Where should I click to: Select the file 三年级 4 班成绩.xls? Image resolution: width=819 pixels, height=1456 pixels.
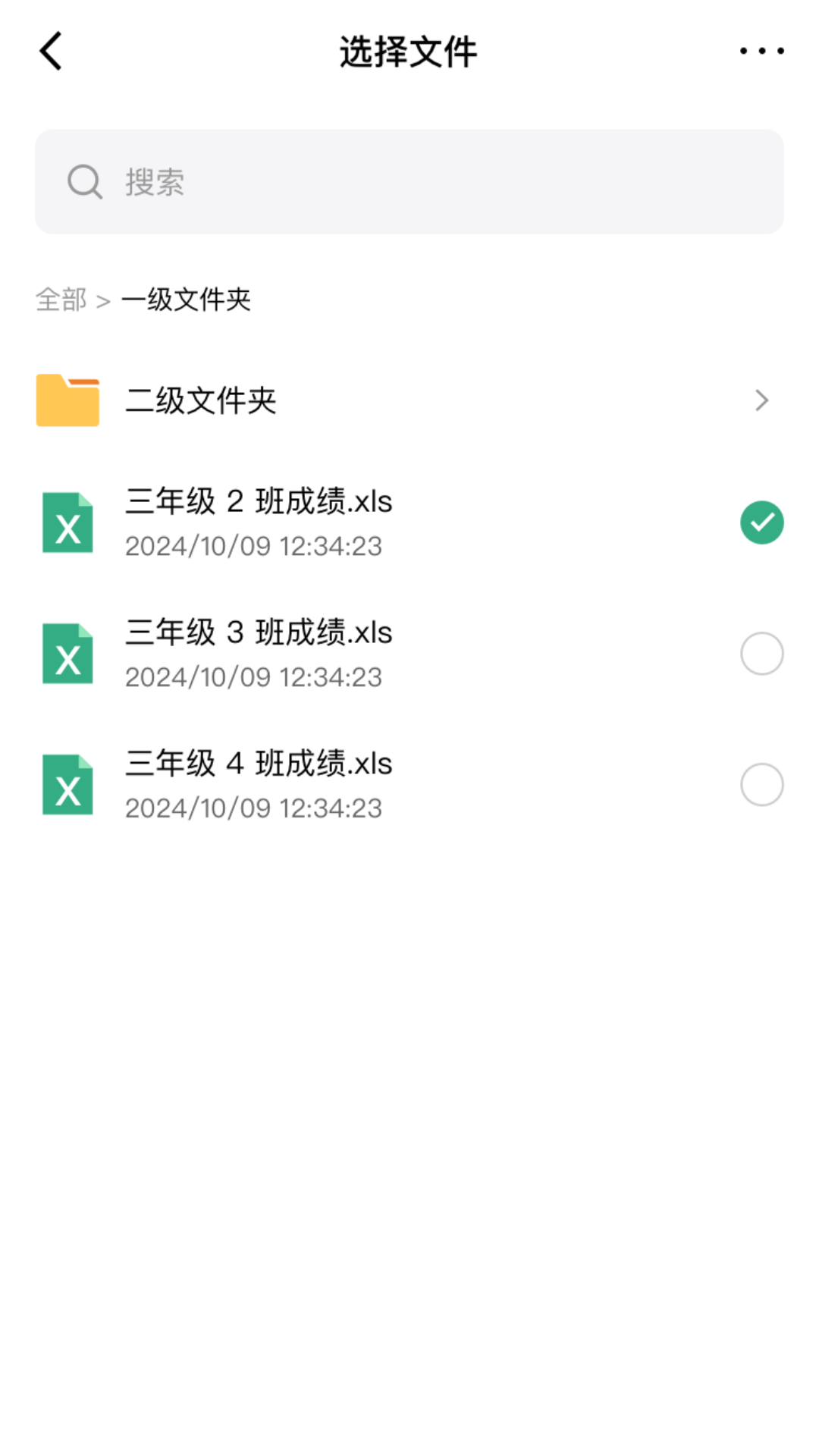point(761,784)
